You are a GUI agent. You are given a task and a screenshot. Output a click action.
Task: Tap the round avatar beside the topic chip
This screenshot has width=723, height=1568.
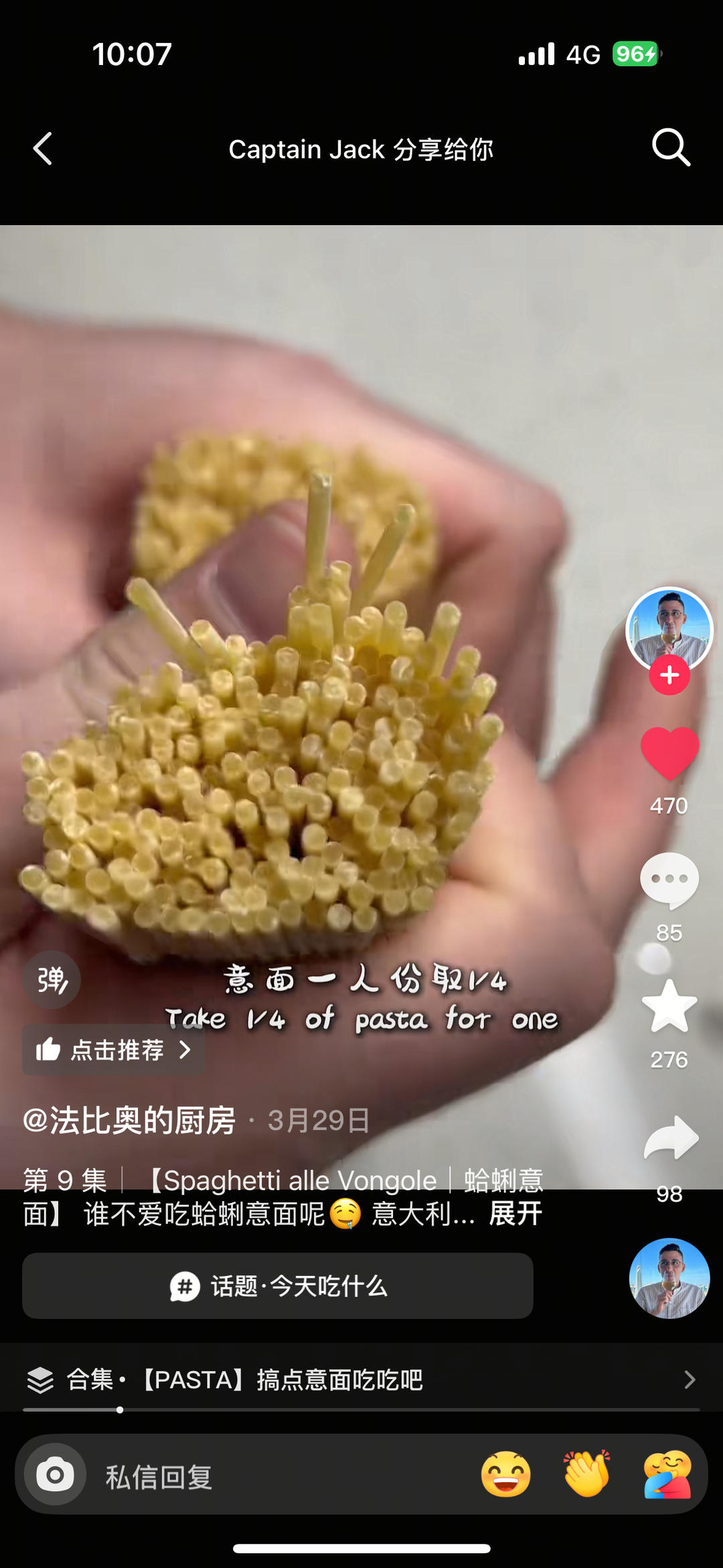pos(669,1279)
